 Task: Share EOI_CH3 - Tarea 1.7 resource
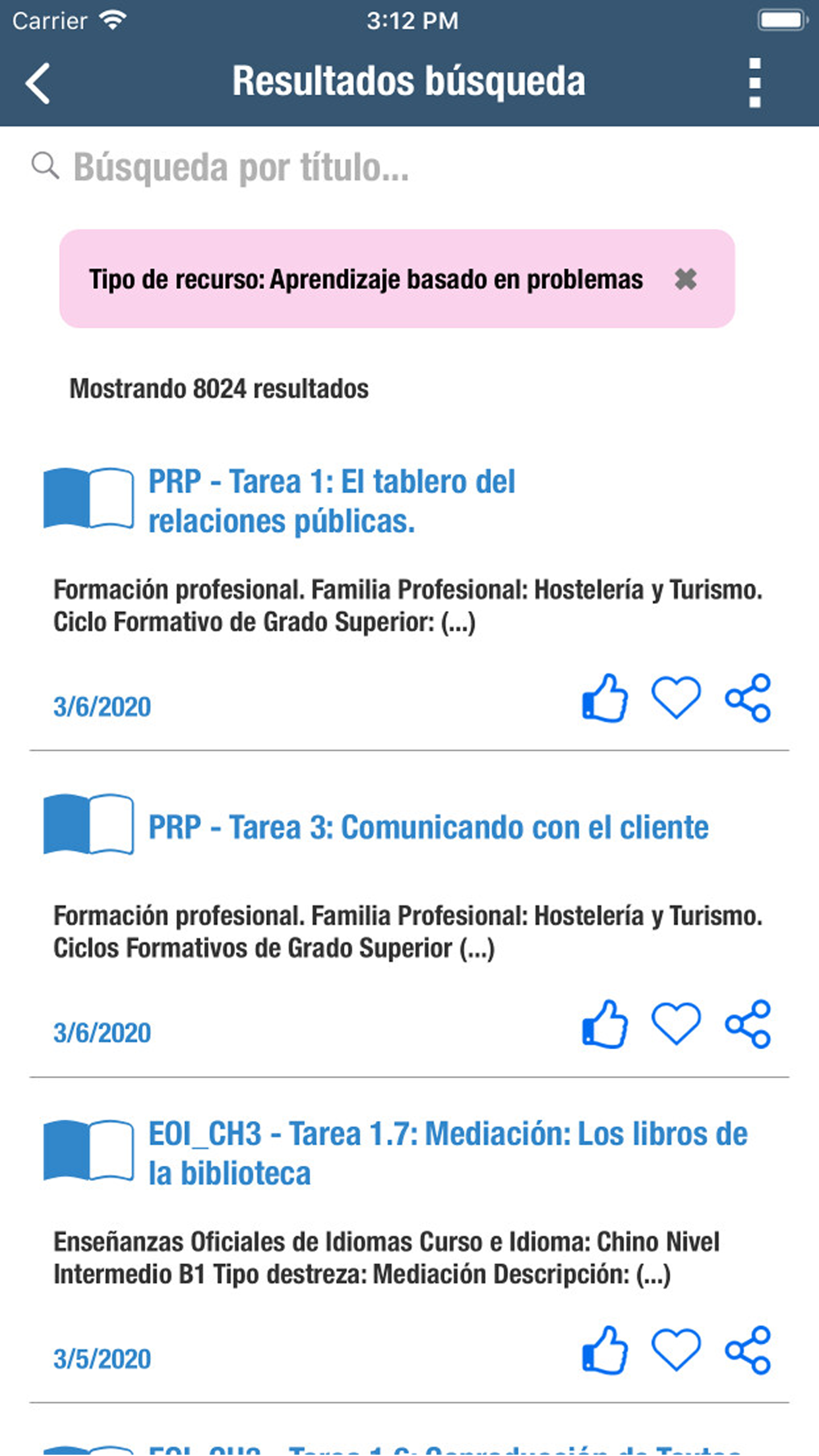click(x=748, y=1350)
